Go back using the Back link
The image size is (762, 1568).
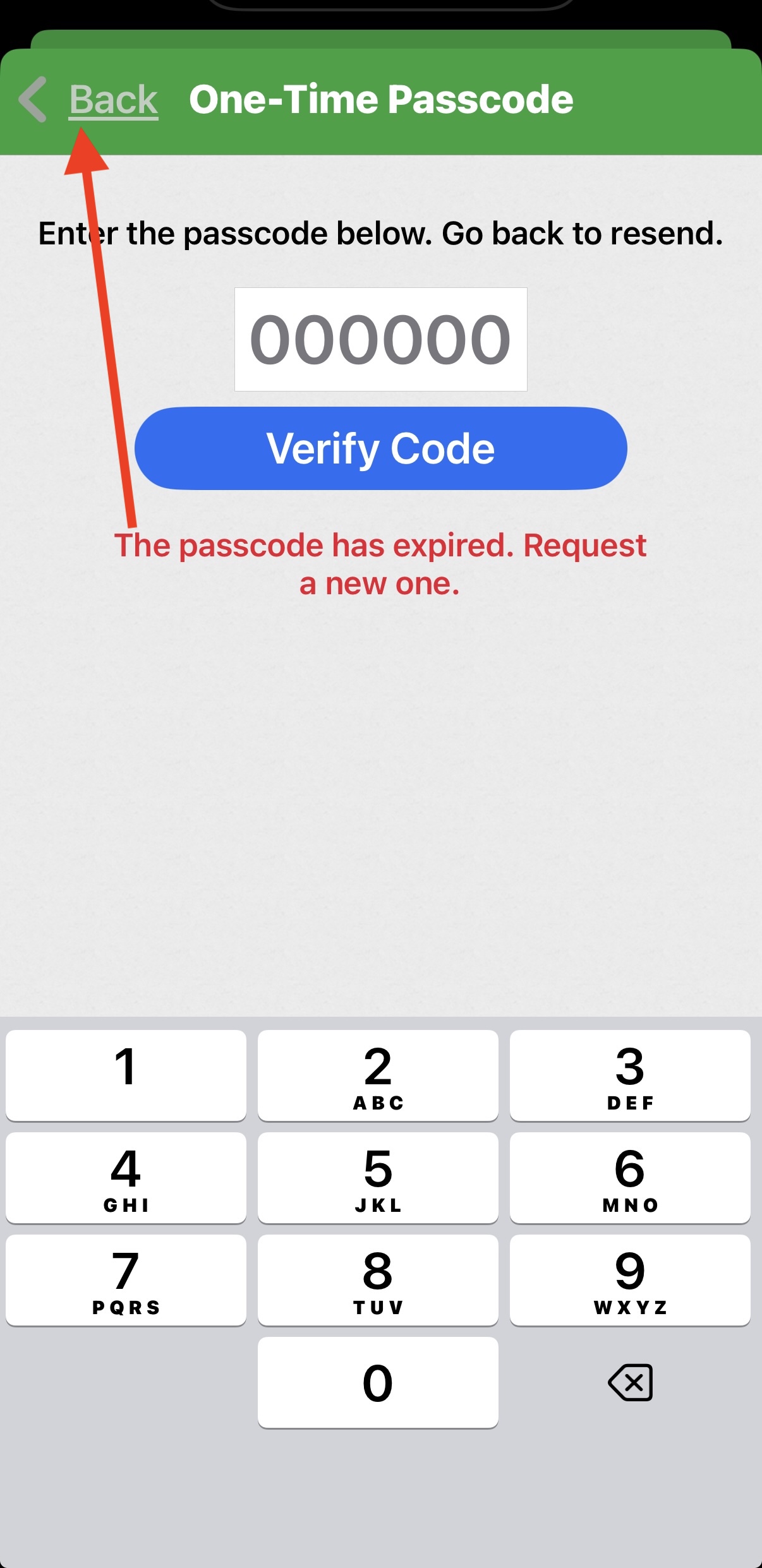click(x=113, y=100)
